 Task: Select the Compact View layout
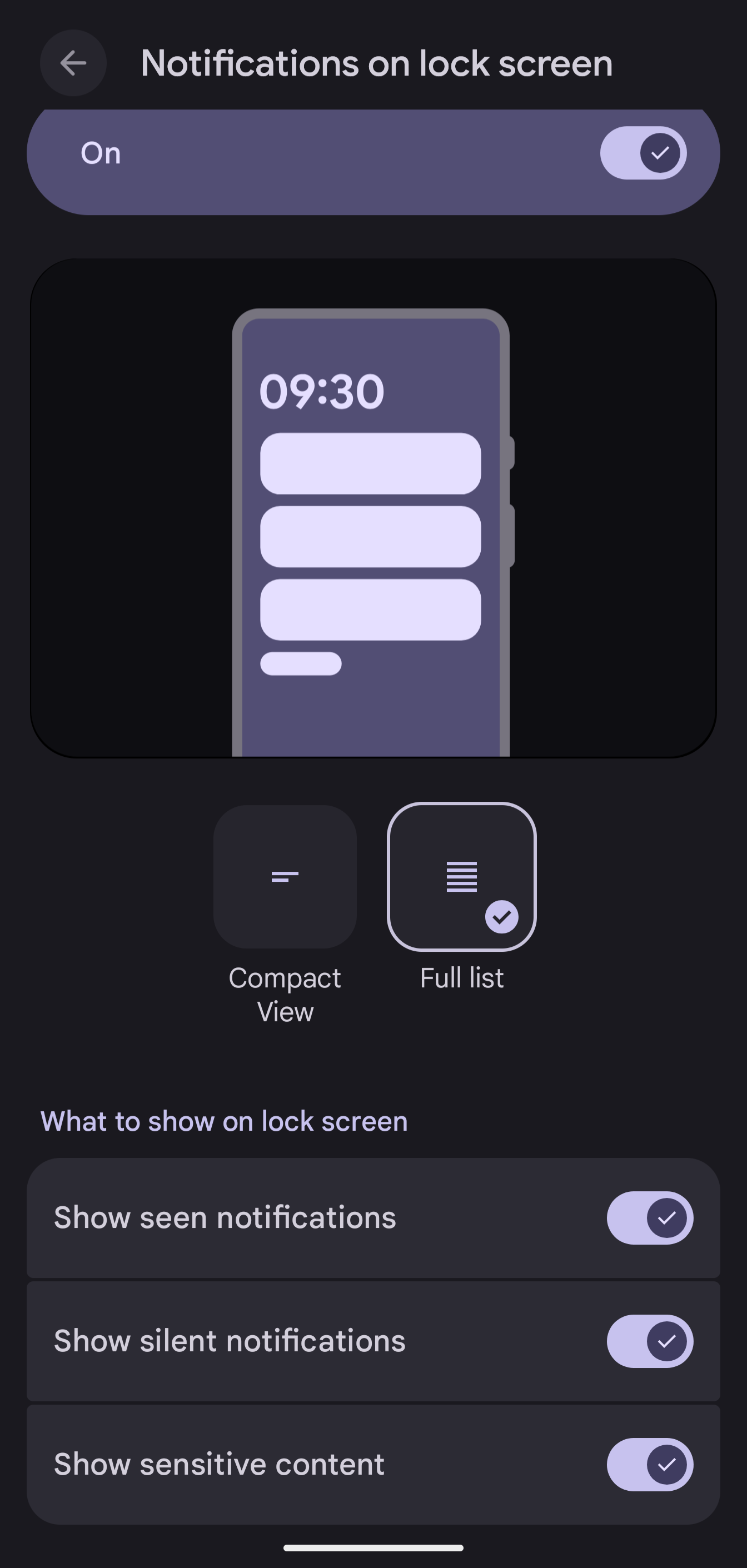click(x=285, y=877)
